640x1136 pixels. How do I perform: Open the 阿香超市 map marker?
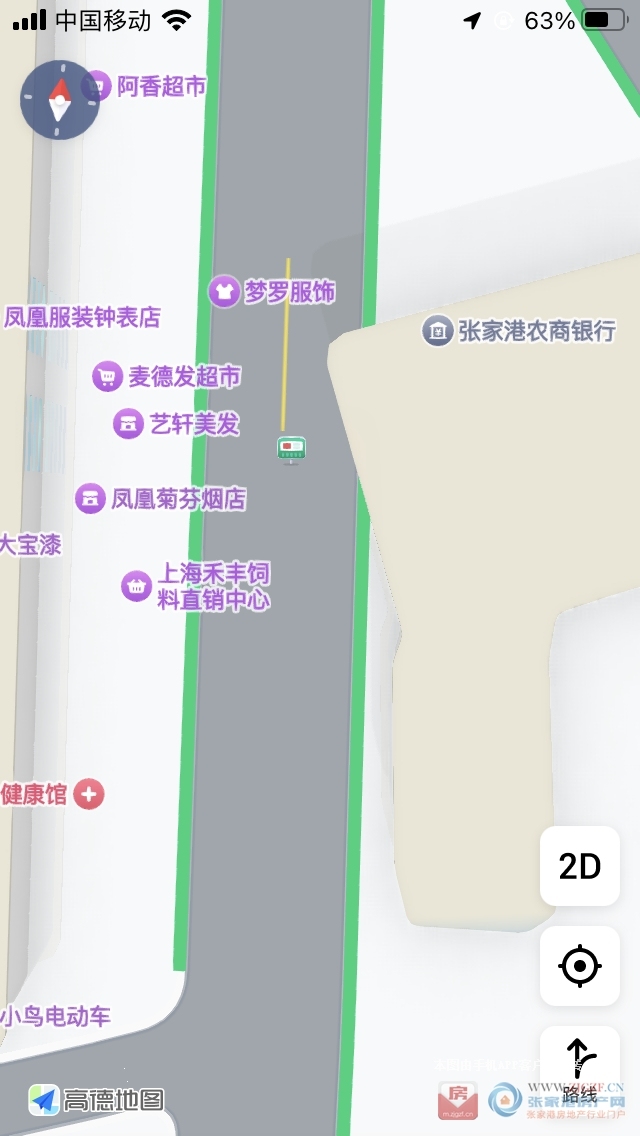pyautogui.click(x=96, y=87)
